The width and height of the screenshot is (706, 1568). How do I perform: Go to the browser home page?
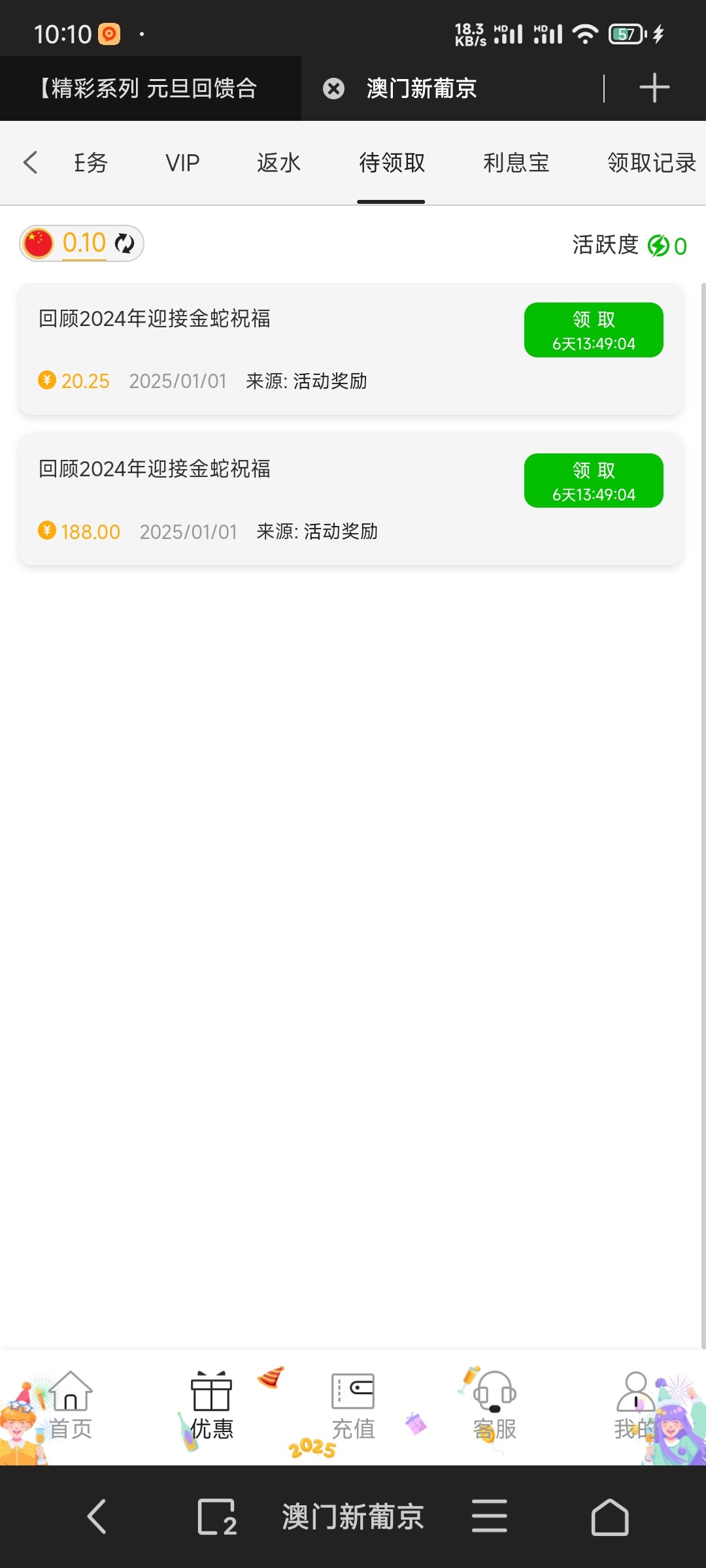tap(609, 1516)
